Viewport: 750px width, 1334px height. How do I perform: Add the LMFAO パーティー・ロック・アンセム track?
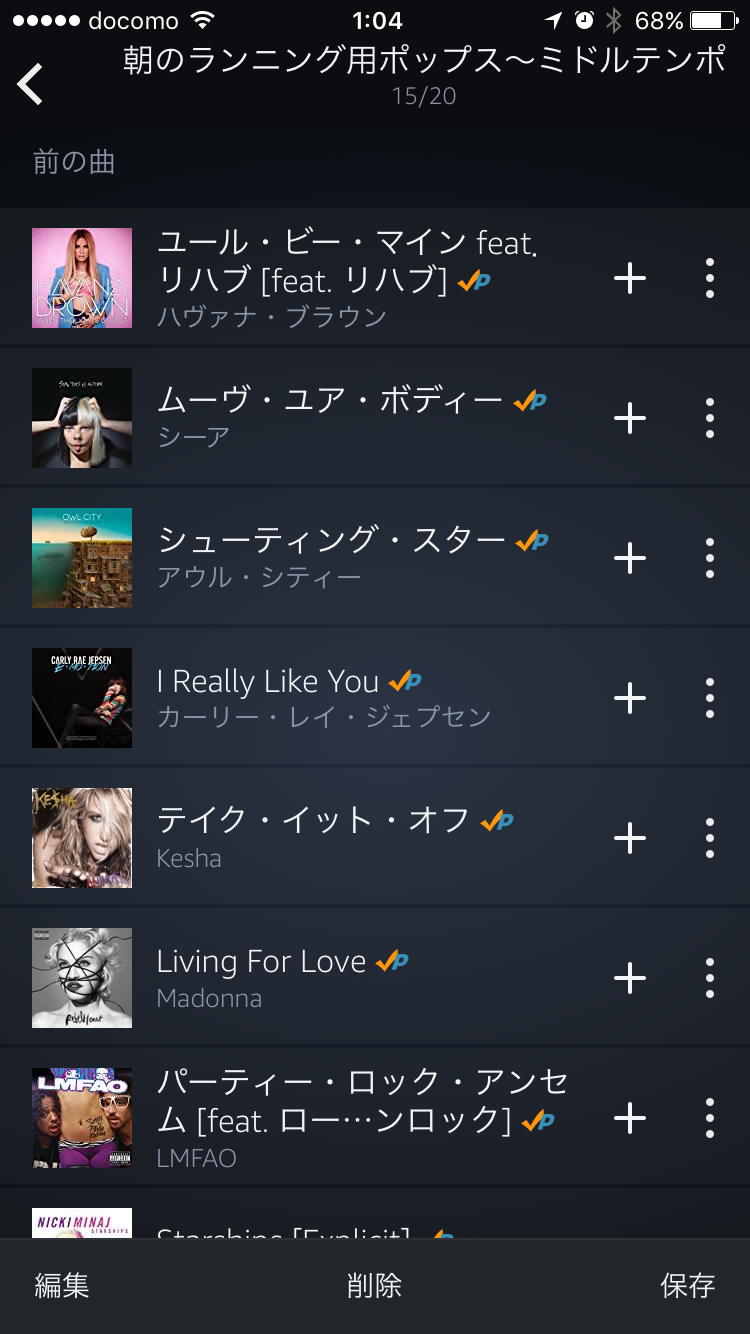[x=630, y=1118]
